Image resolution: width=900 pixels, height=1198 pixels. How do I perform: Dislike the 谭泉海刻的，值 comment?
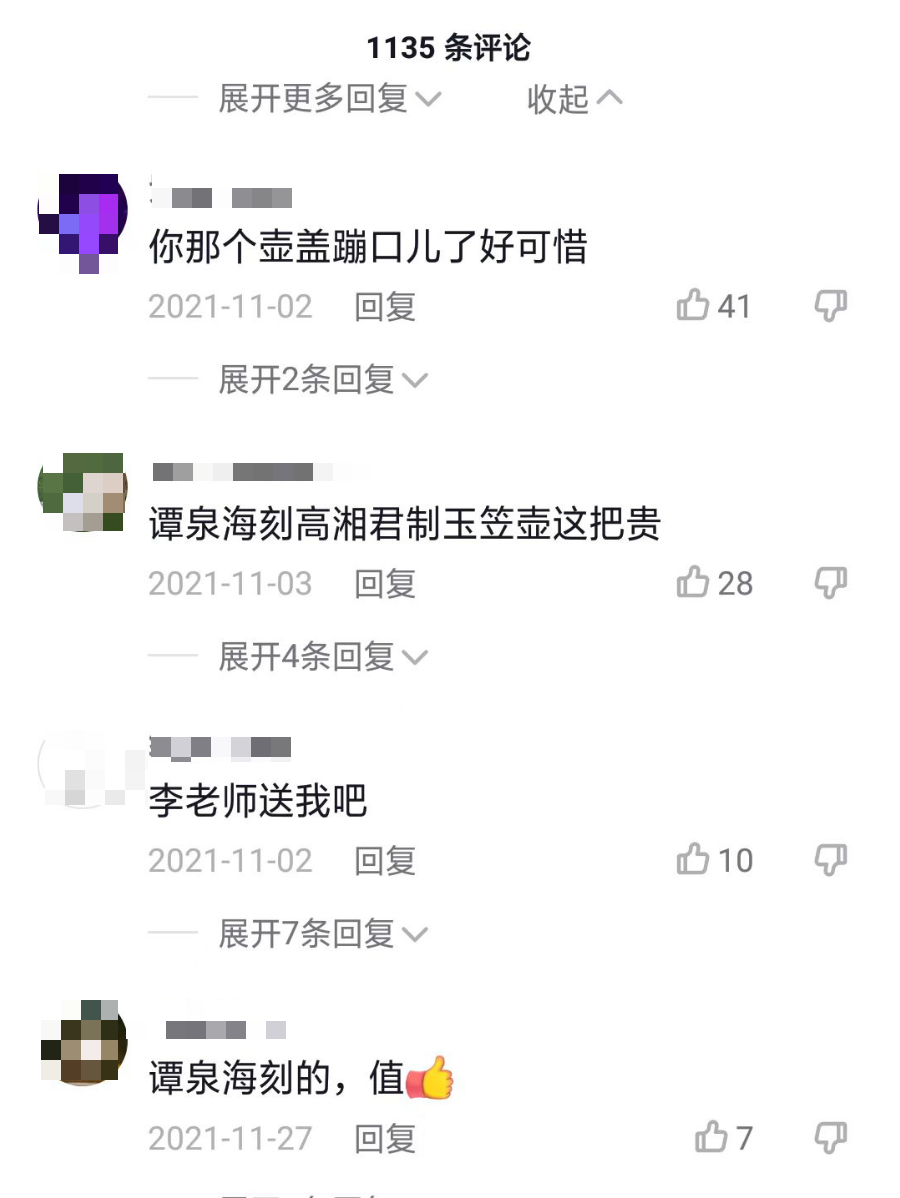pos(831,1137)
